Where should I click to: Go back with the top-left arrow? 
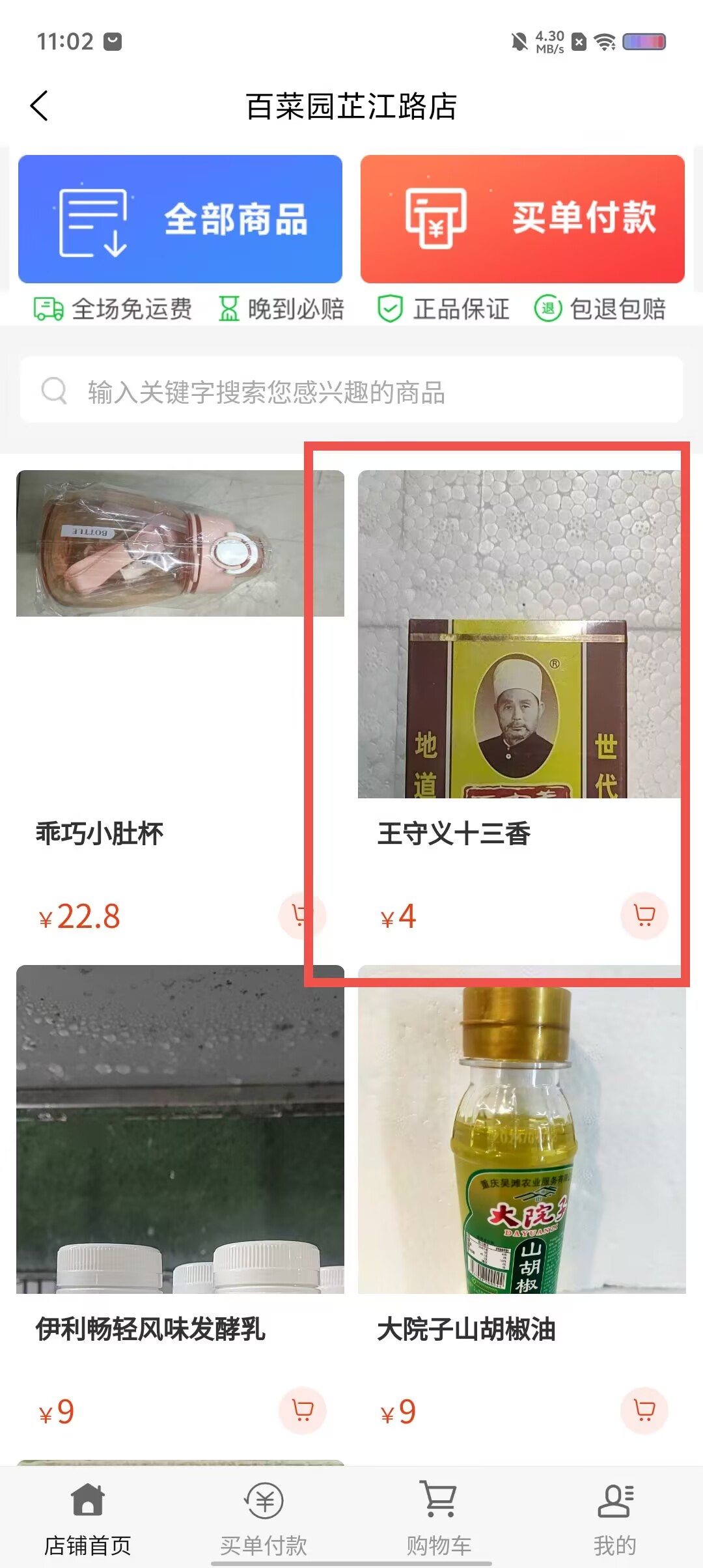click(x=39, y=106)
